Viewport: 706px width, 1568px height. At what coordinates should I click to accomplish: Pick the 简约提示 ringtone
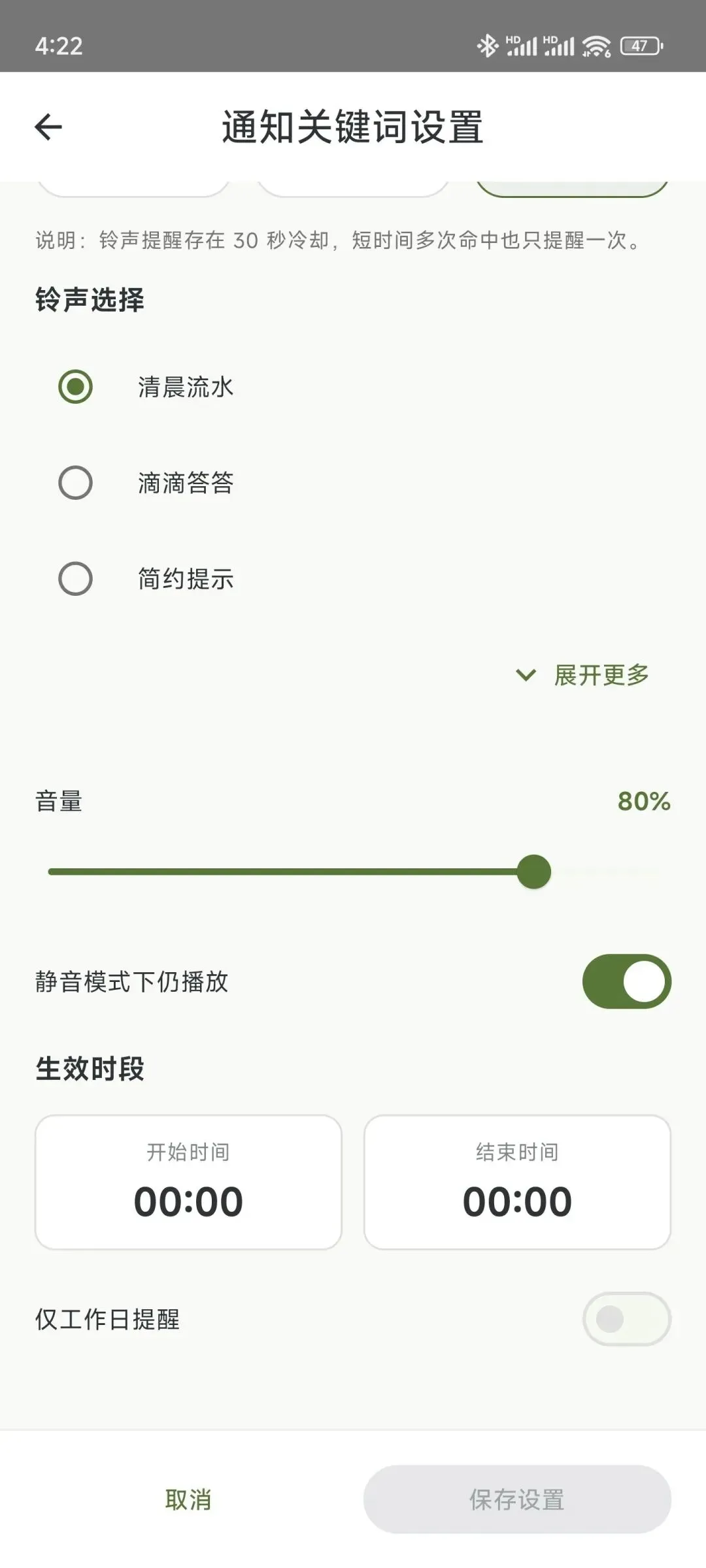click(76, 579)
